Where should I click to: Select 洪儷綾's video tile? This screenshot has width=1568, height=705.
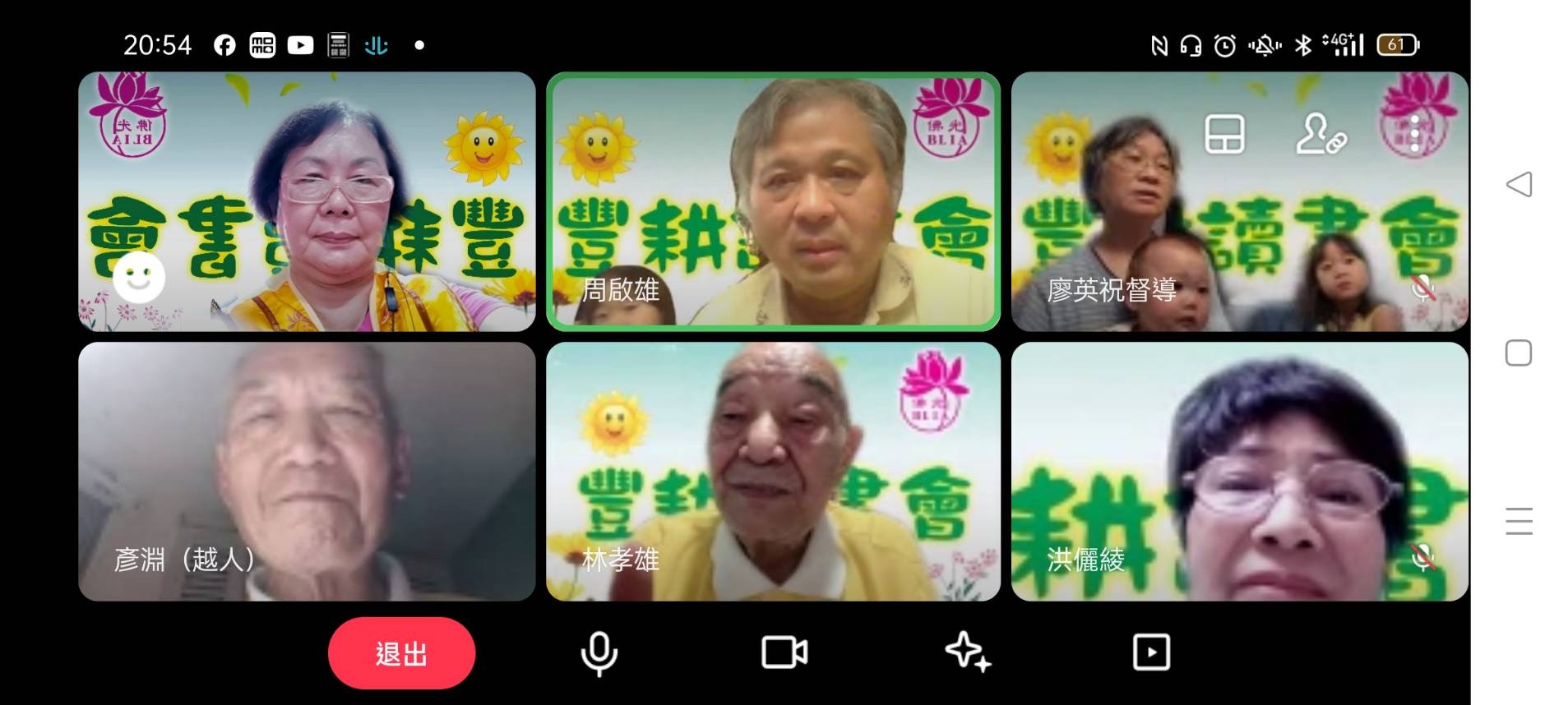pyautogui.click(x=1239, y=471)
